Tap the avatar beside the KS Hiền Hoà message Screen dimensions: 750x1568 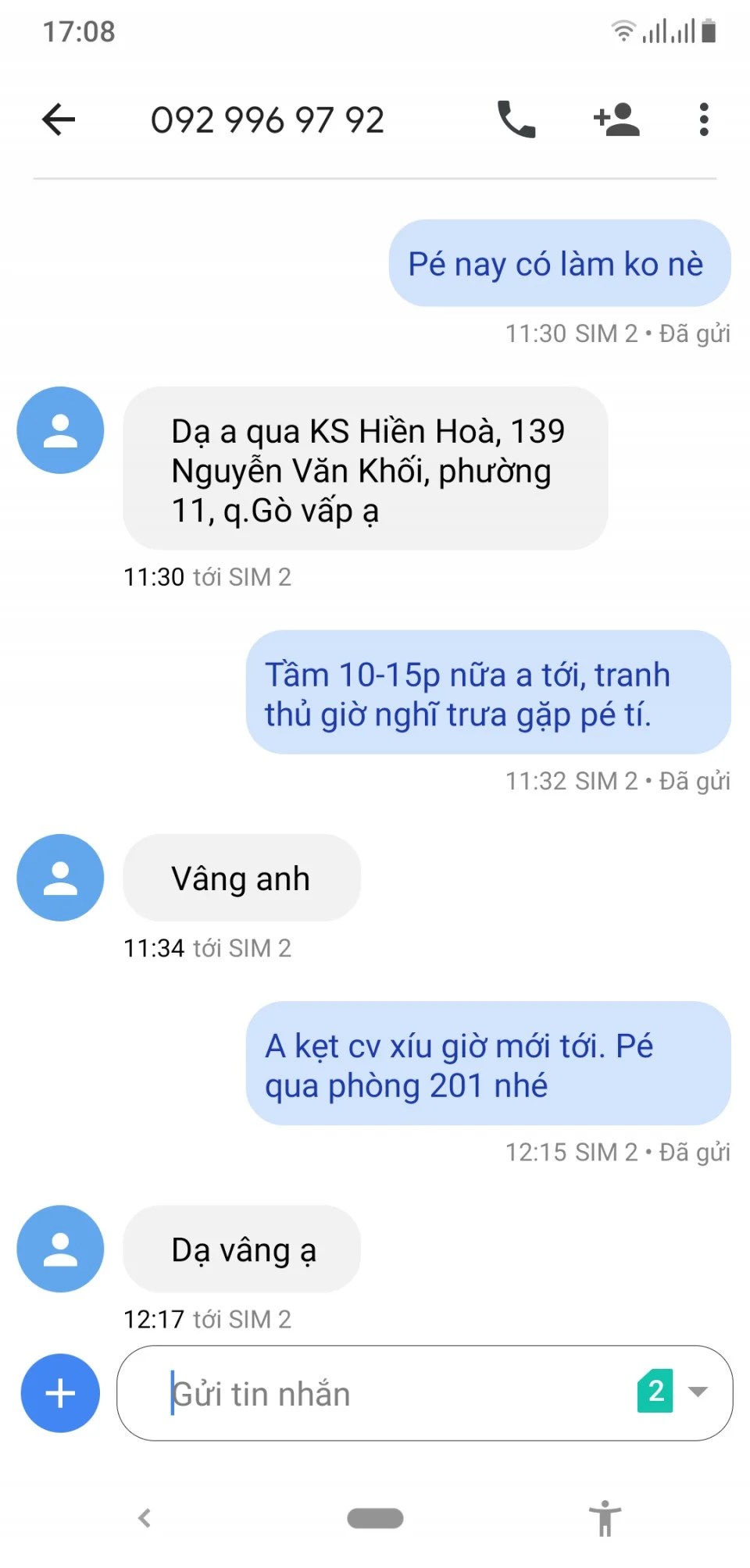pos(60,430)
